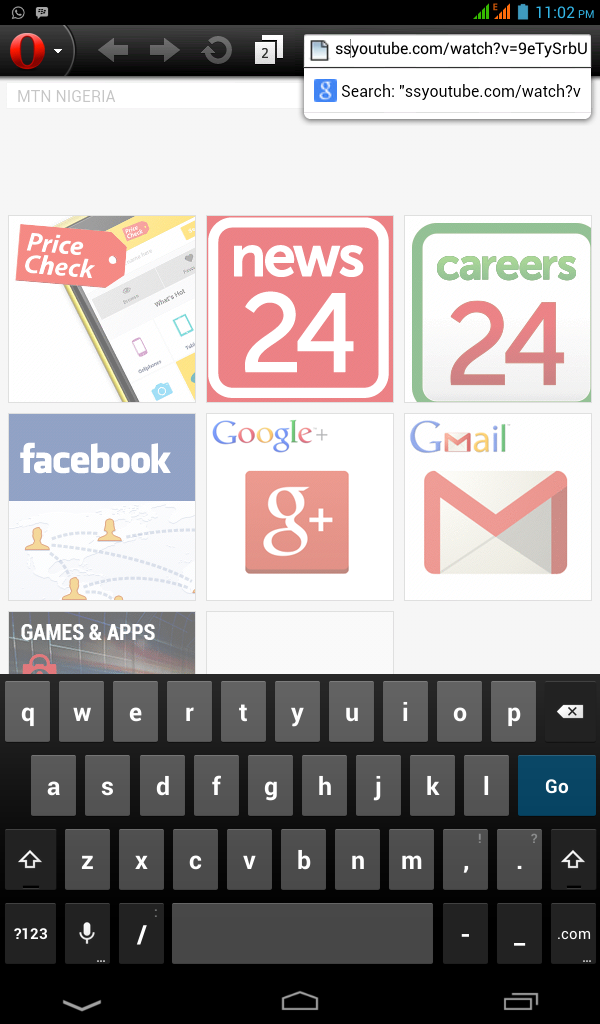Image resolution: width=600 pixels, height=1024 pixels.
Task: Go forward to the next page
Action: tap(164, 50)
